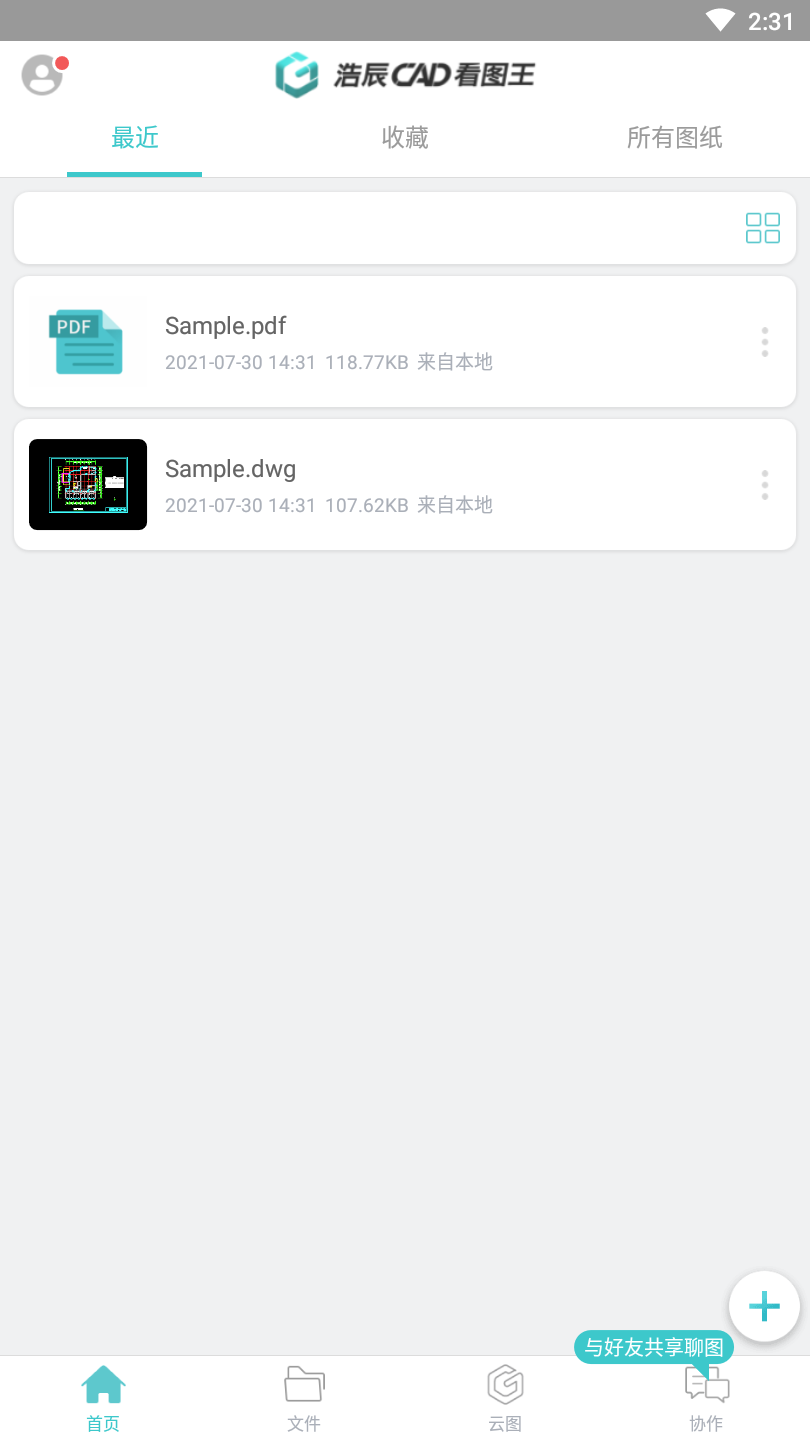The image size is (810, 1440).
Task: Open the user profile avatar icon
Action: [x=41, y=74]
